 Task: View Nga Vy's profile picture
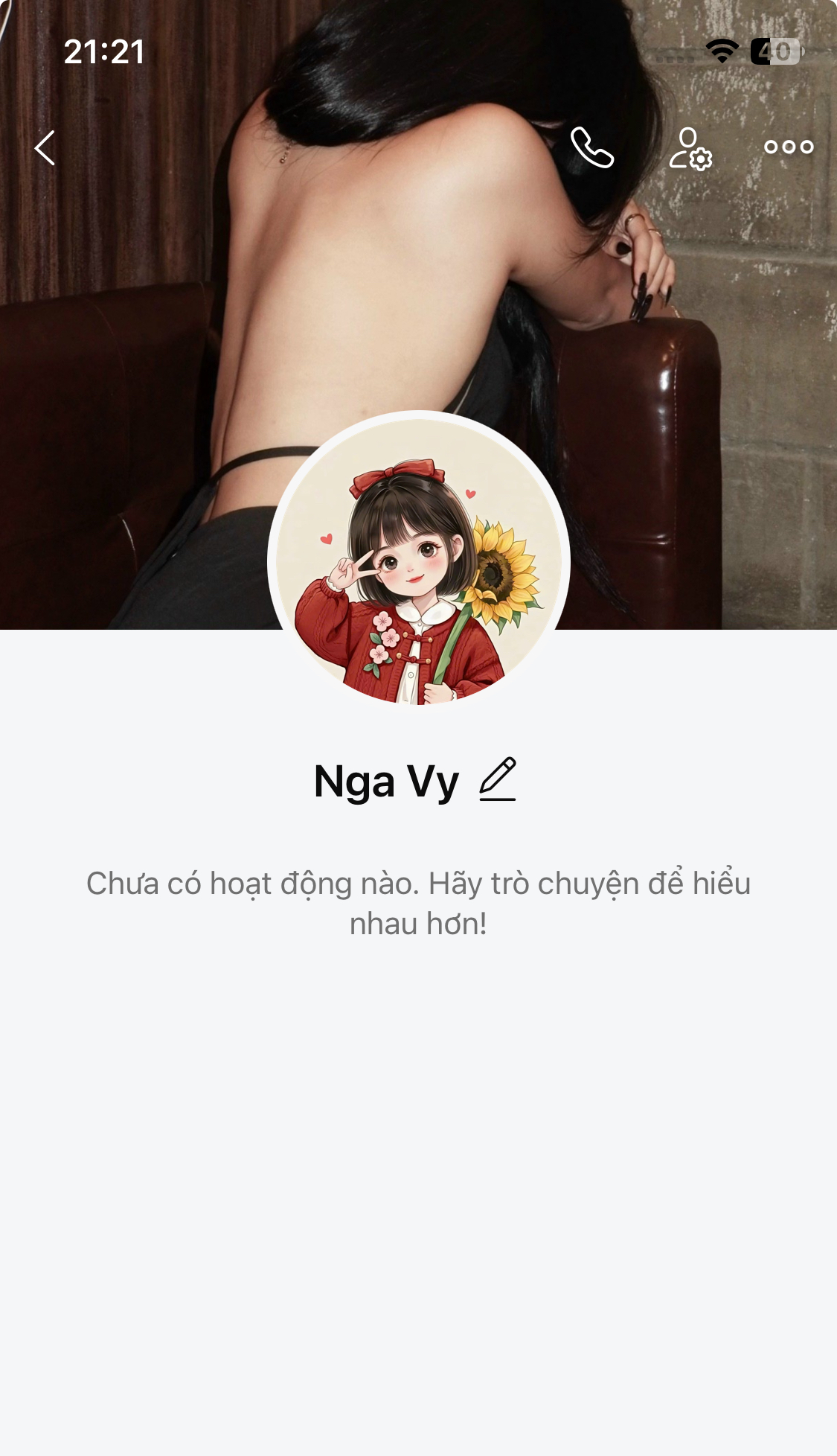[x=419, y=560]
